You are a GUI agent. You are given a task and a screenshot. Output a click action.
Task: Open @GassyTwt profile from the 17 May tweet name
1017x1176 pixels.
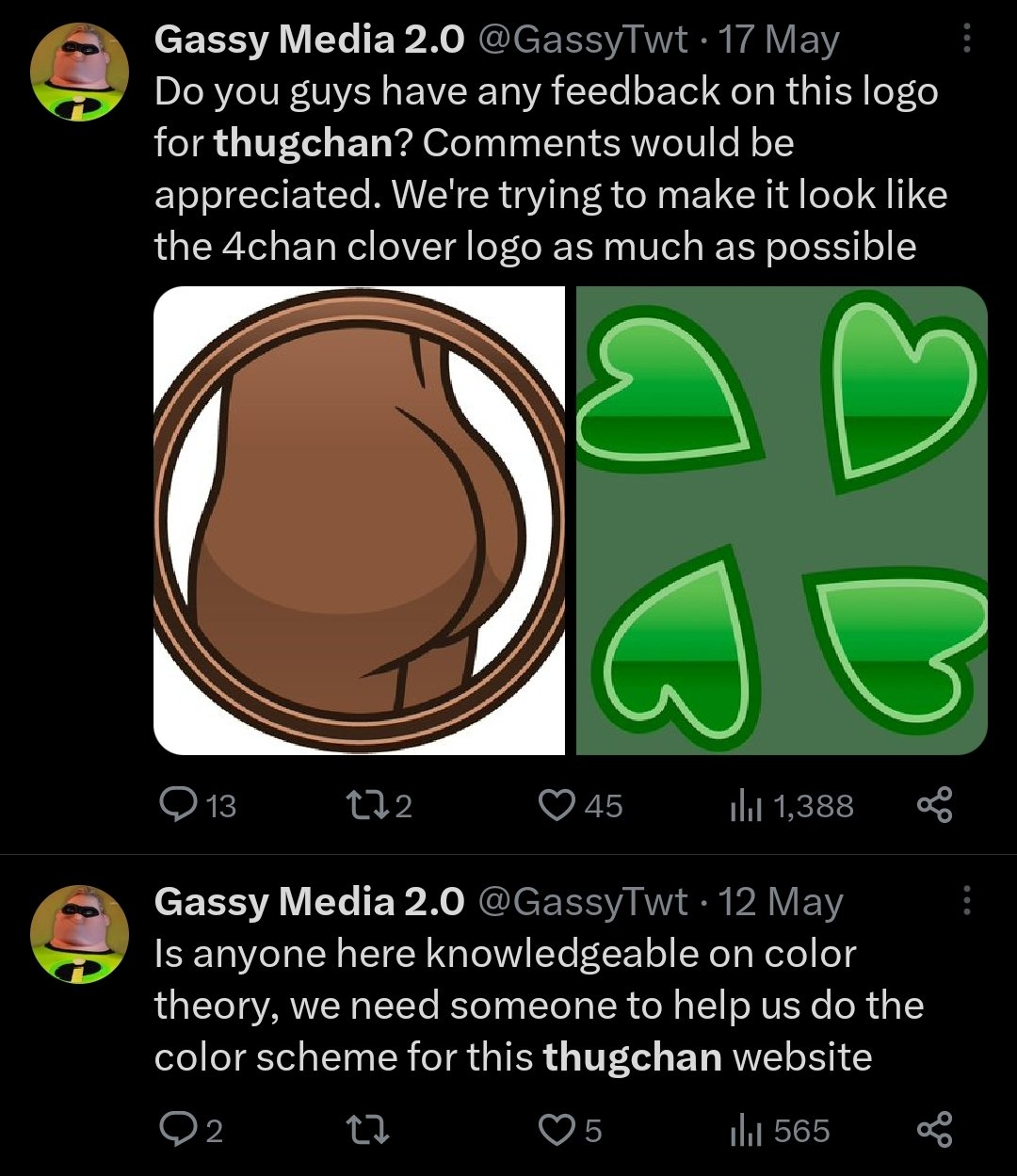coord(309,40)
